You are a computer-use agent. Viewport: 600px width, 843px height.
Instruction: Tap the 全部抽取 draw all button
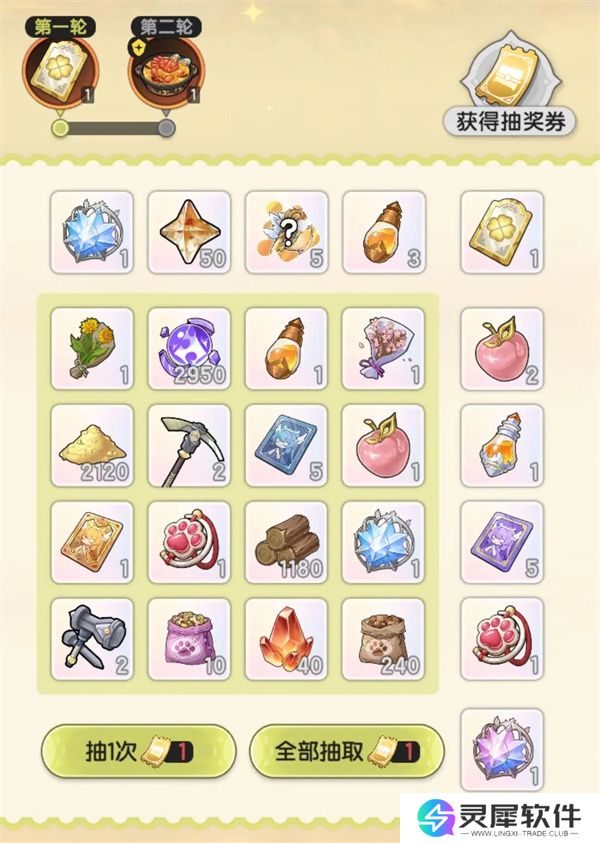pyautogui.click(x=346, y=751)
